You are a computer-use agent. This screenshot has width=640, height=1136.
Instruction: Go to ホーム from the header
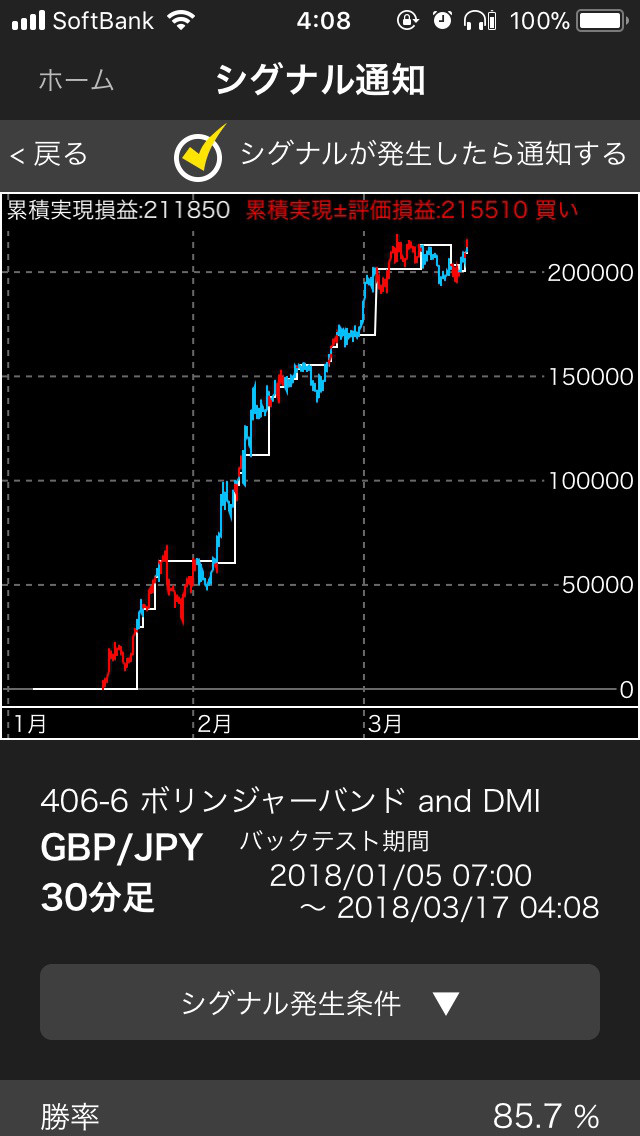click(x=76, y=80)
